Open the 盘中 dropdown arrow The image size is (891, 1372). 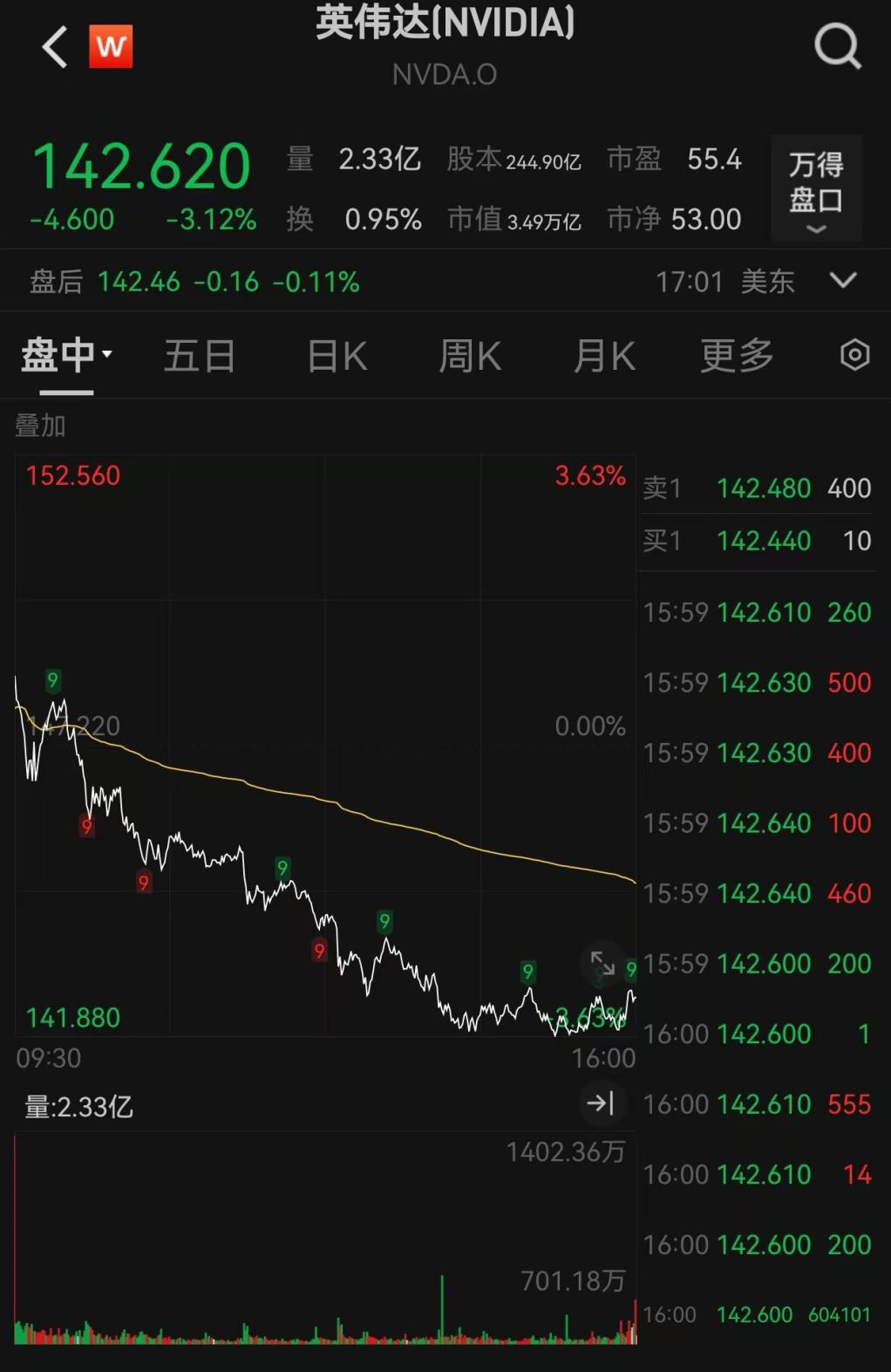pos(106,356)
